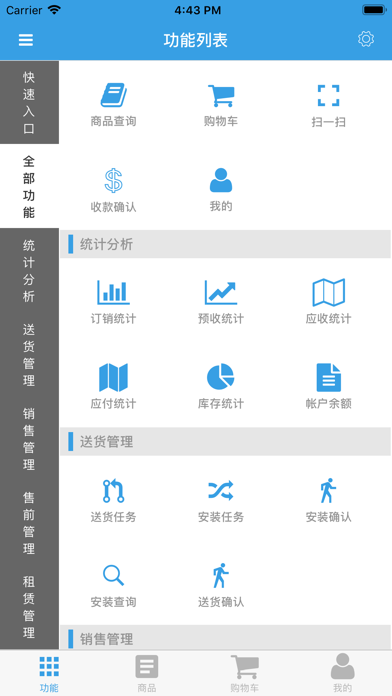Open the hamburger drawer menu
This screenshot has height=696, width=392.
(x=26, y=40)
